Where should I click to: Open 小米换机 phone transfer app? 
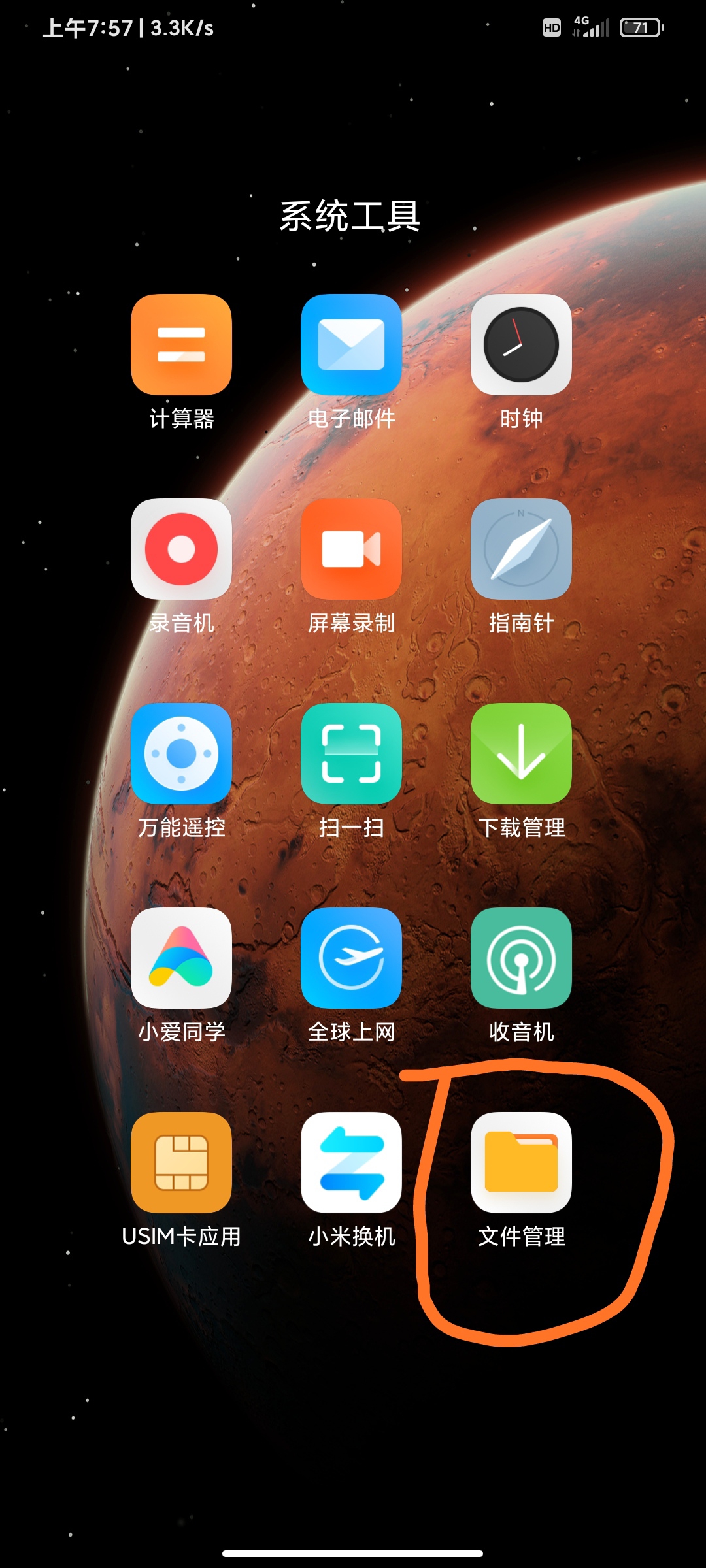[x=351, y=1162]
